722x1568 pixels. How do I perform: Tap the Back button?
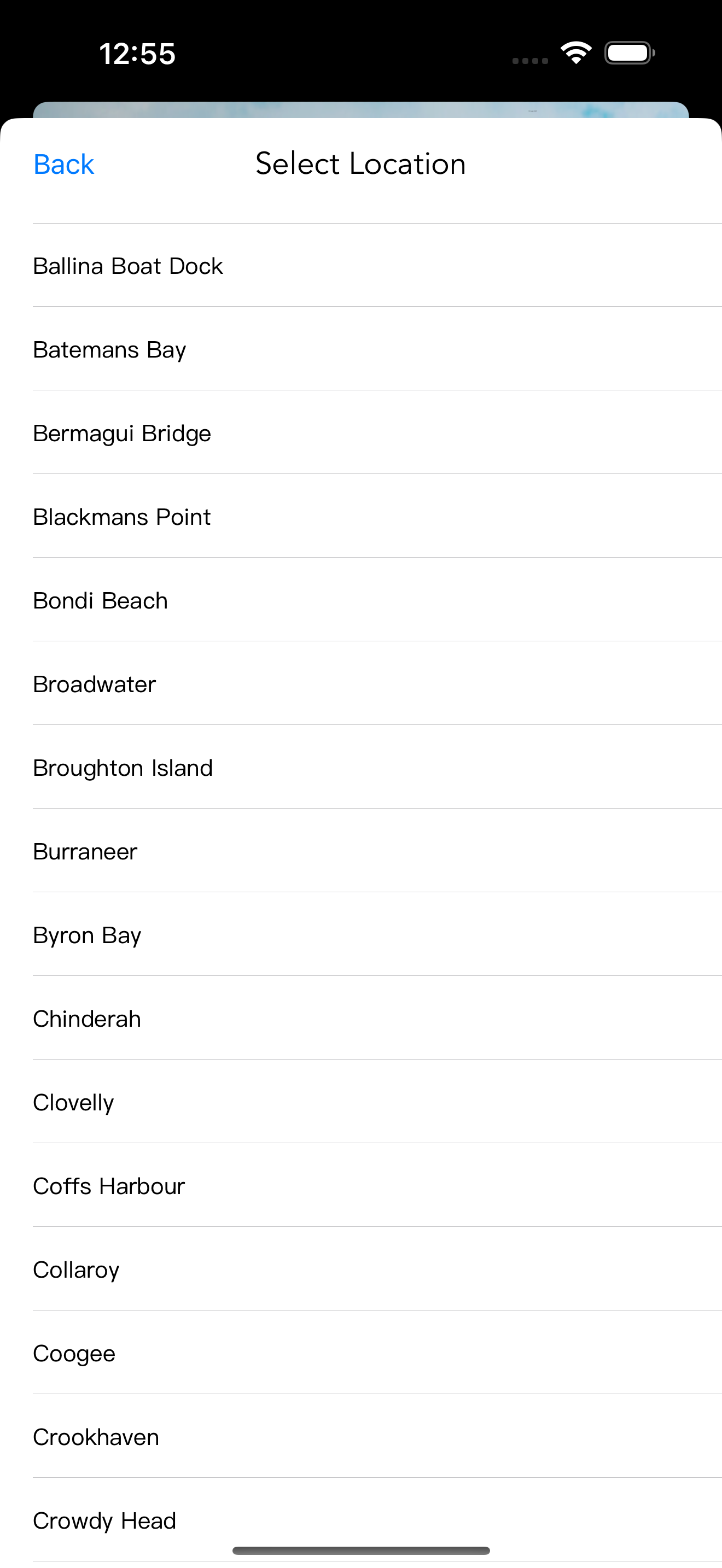click(63, 163)
